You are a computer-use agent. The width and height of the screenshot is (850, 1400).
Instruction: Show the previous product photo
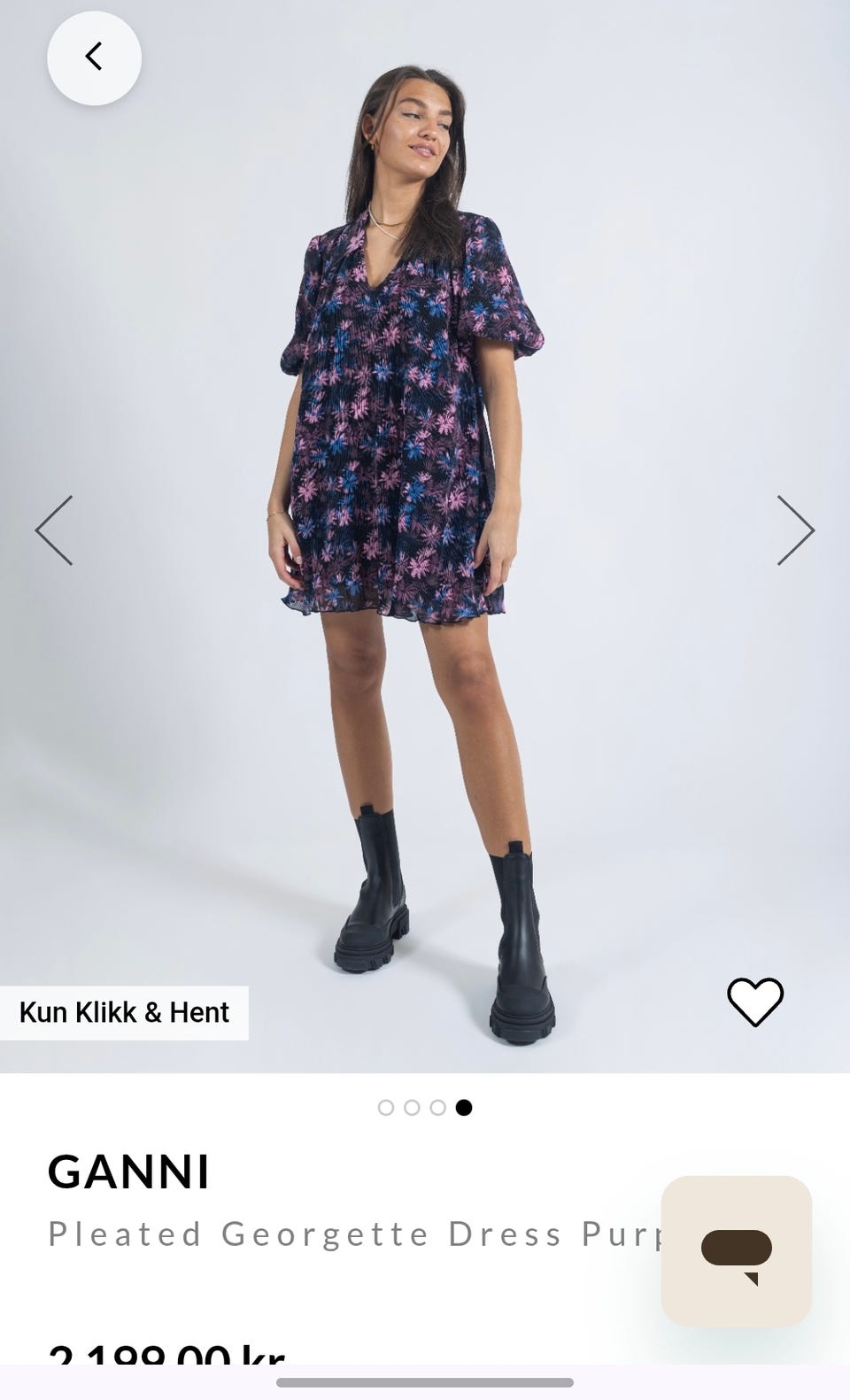[54, 530]
